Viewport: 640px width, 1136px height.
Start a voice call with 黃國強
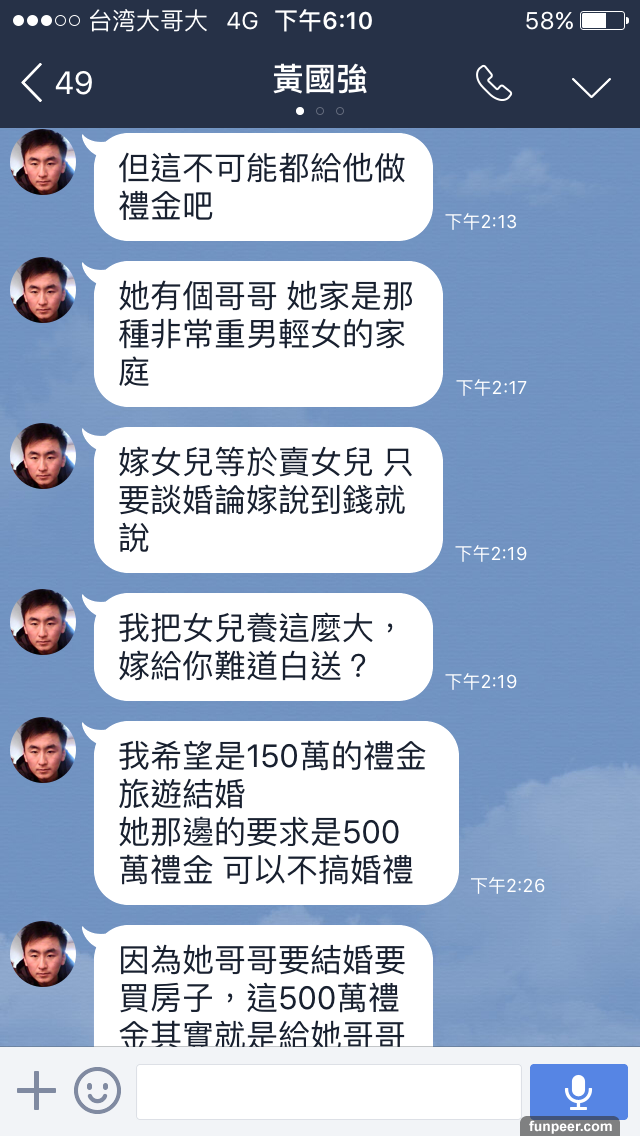(493, 84)
